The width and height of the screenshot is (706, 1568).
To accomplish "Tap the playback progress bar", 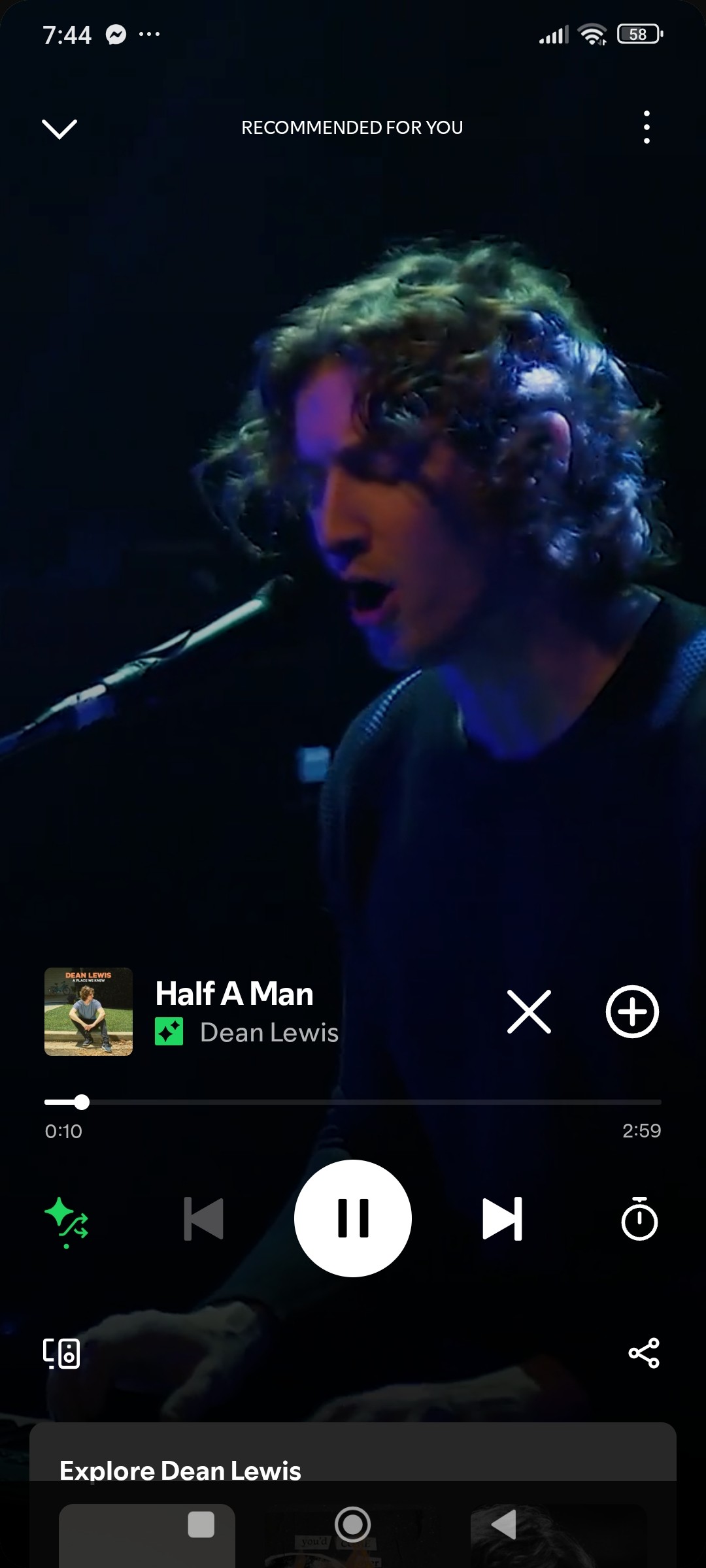I will click(353, 1102).
